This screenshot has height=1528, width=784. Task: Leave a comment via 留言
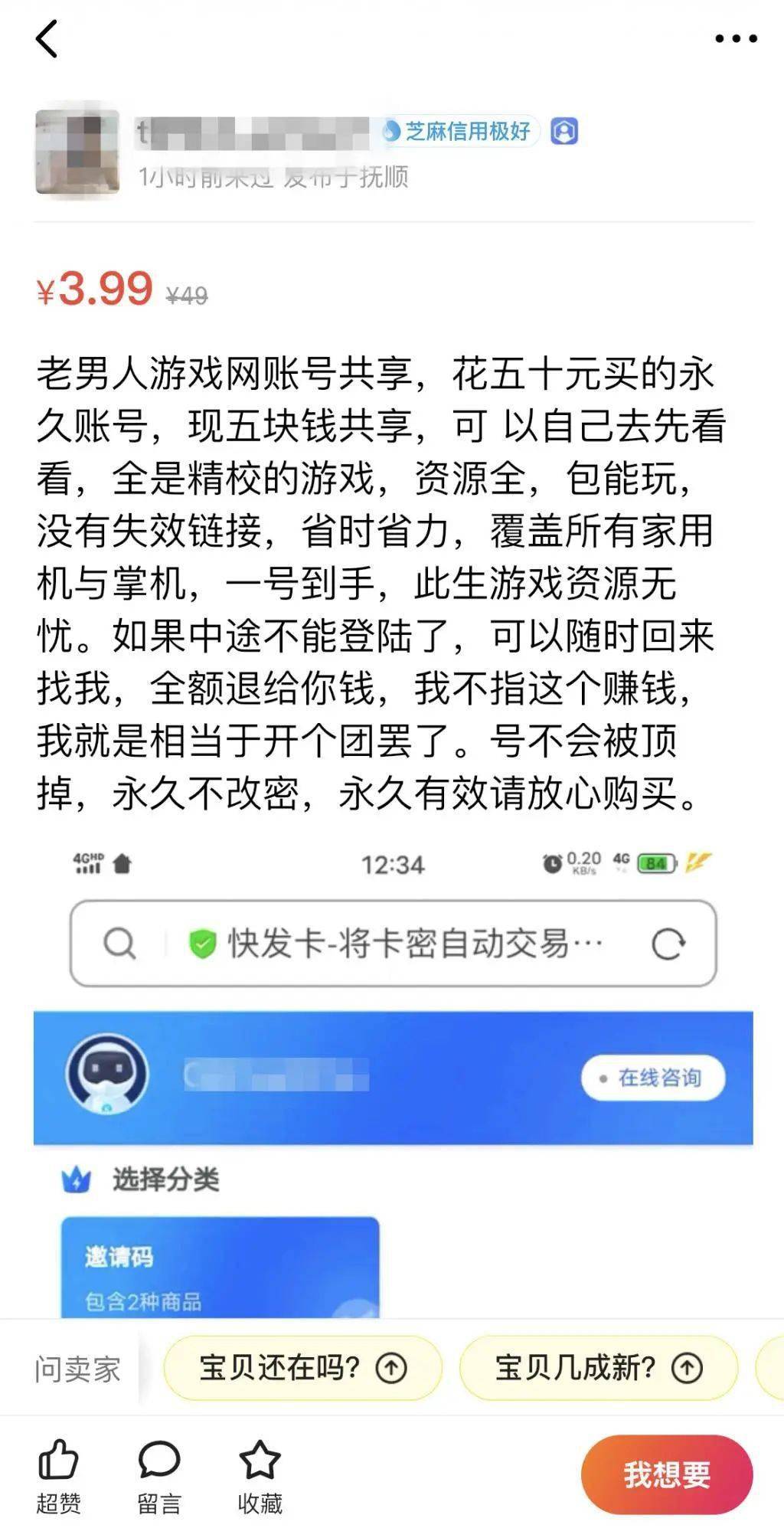pos(159,1475)
